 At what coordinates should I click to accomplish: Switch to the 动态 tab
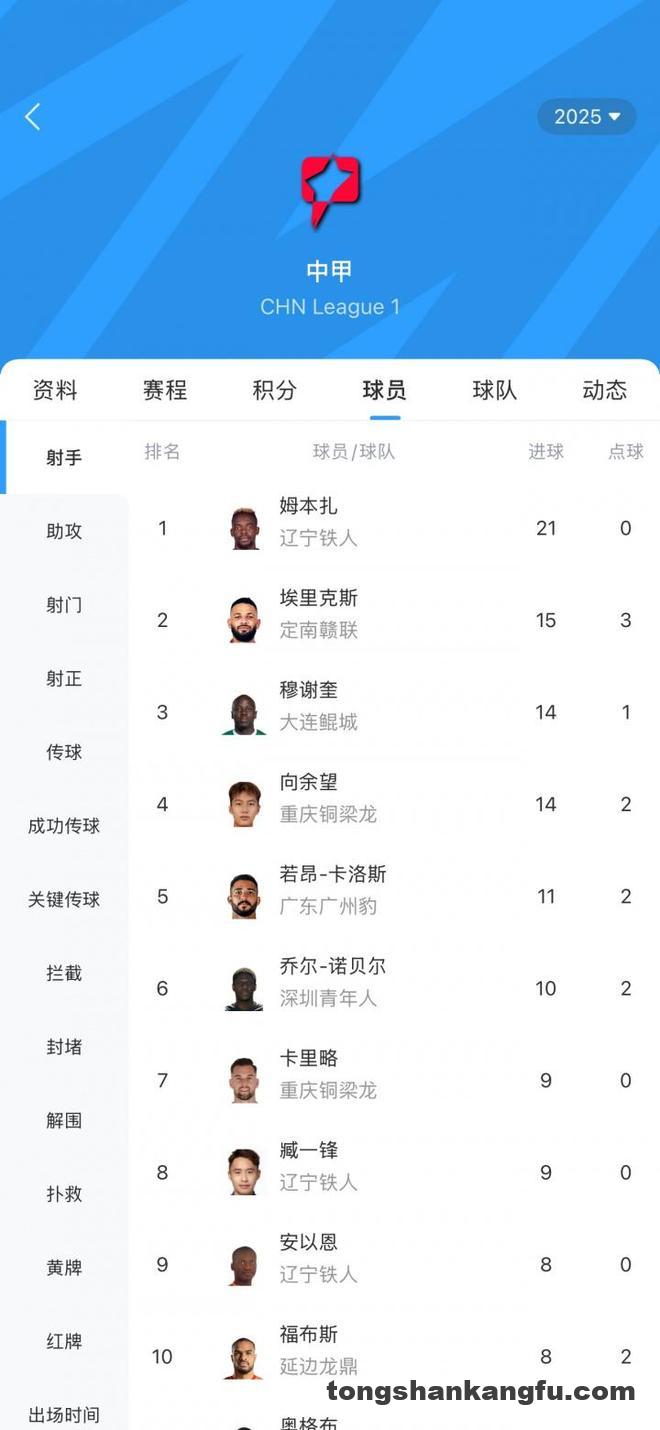(x=605, y=390)
